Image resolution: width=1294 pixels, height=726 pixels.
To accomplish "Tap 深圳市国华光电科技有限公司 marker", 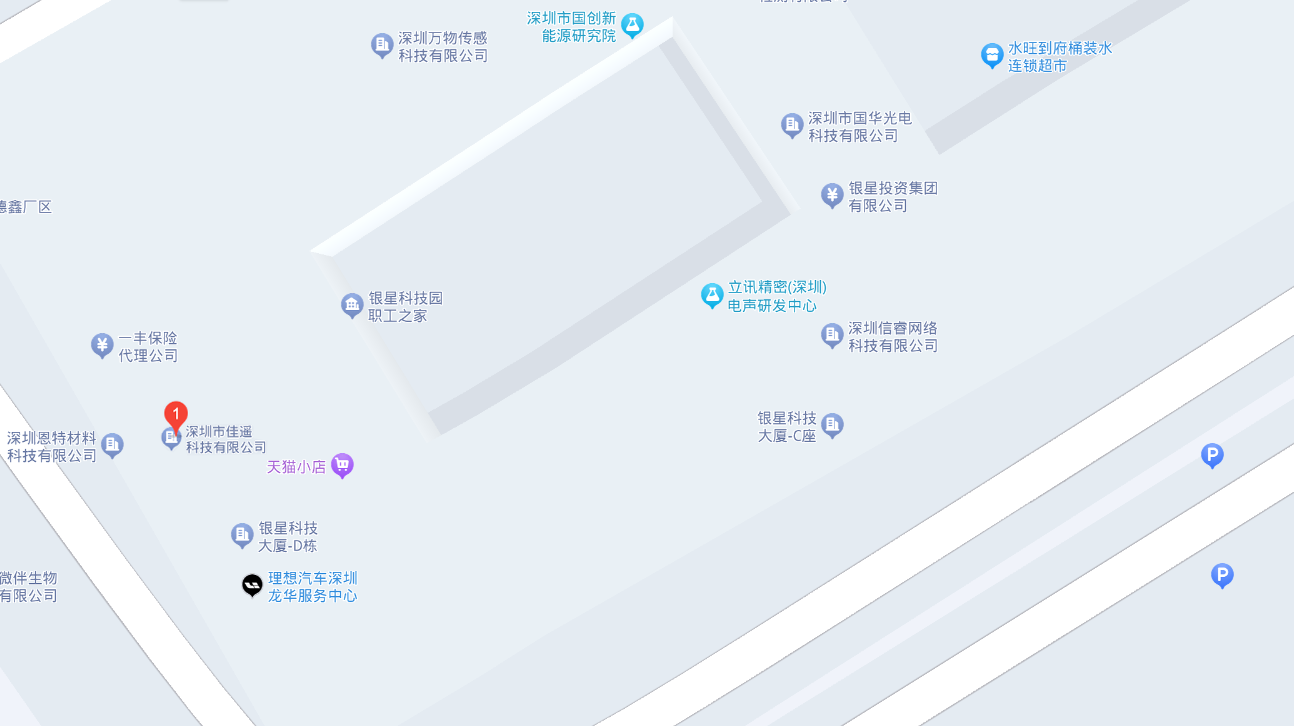I will (792, 125).
